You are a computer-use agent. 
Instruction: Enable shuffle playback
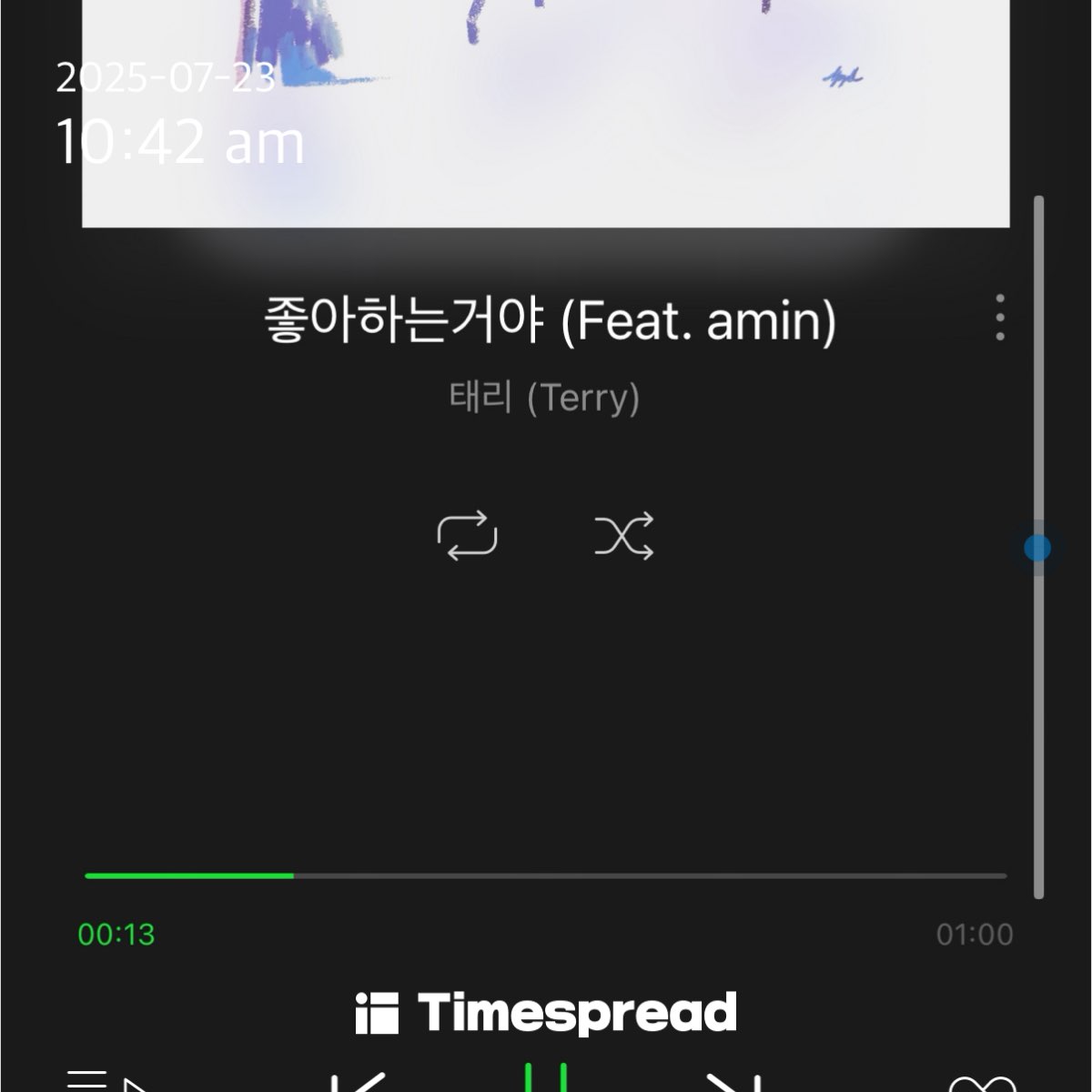tap(624, 535)
